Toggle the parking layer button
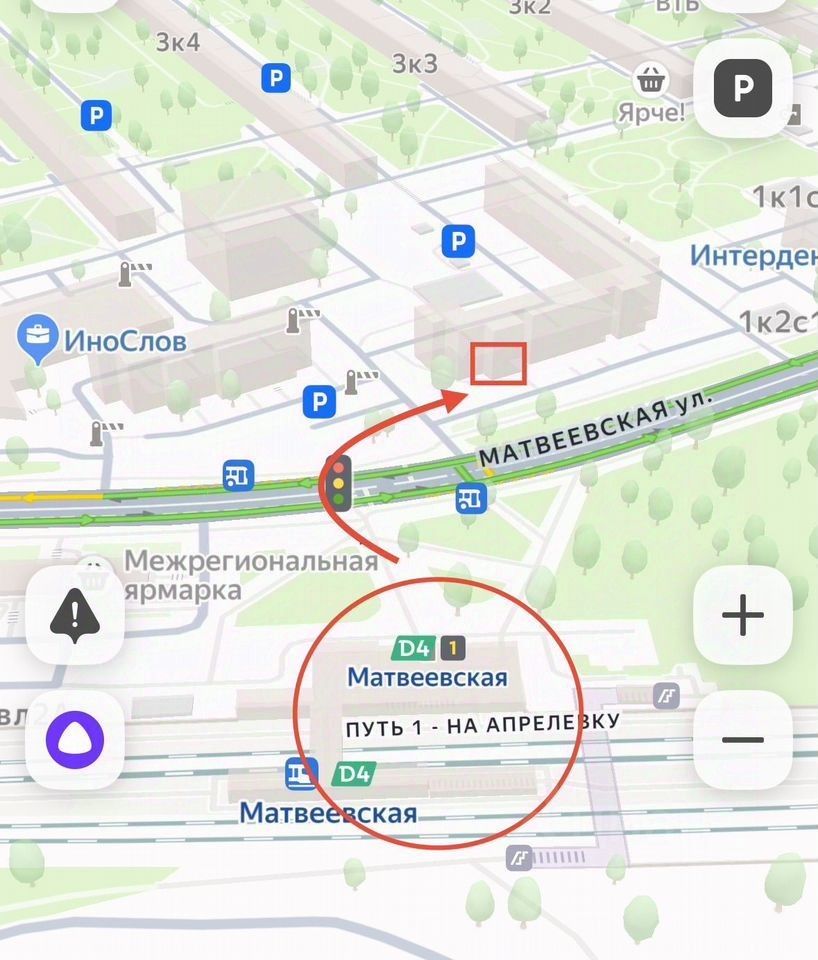 tap(743, 89)
